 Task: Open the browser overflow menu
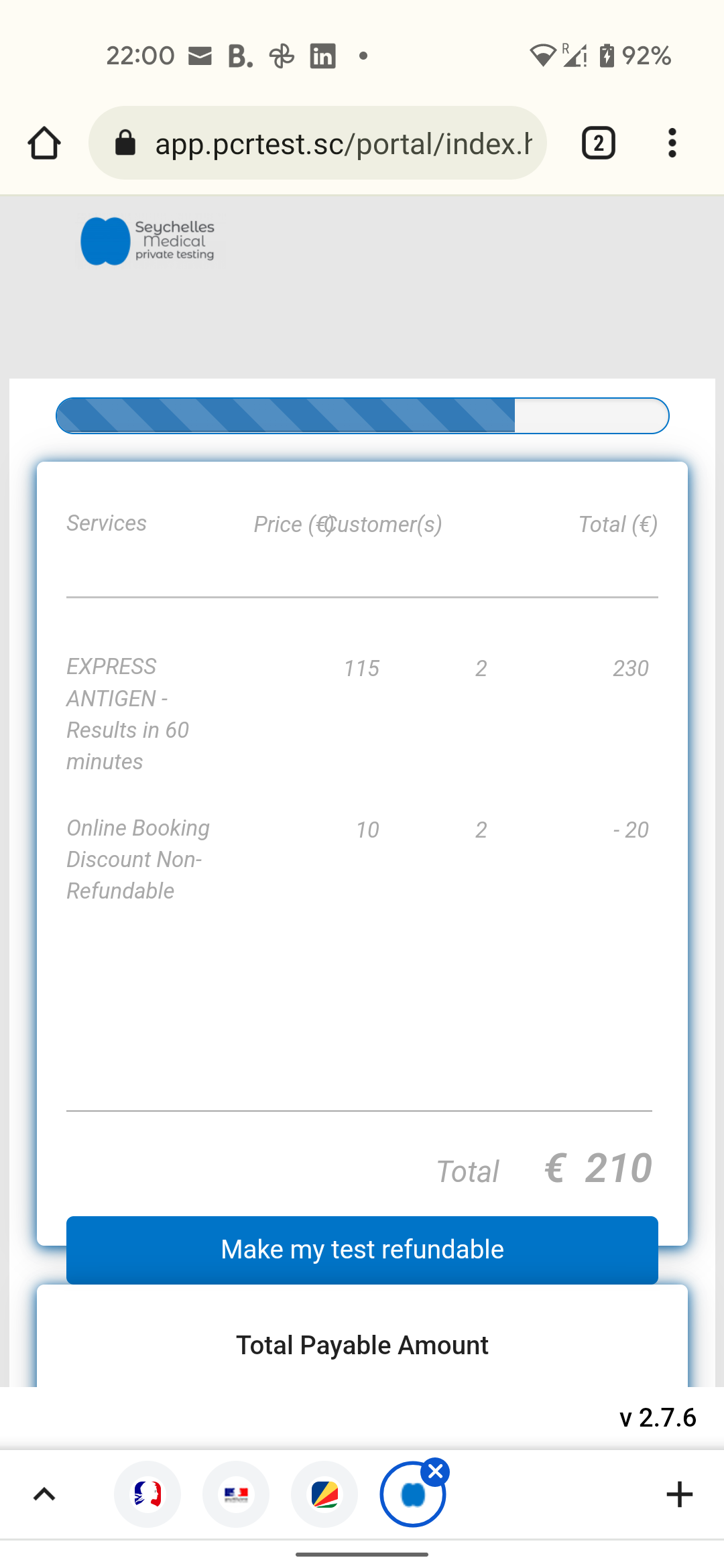click(672, 143)
